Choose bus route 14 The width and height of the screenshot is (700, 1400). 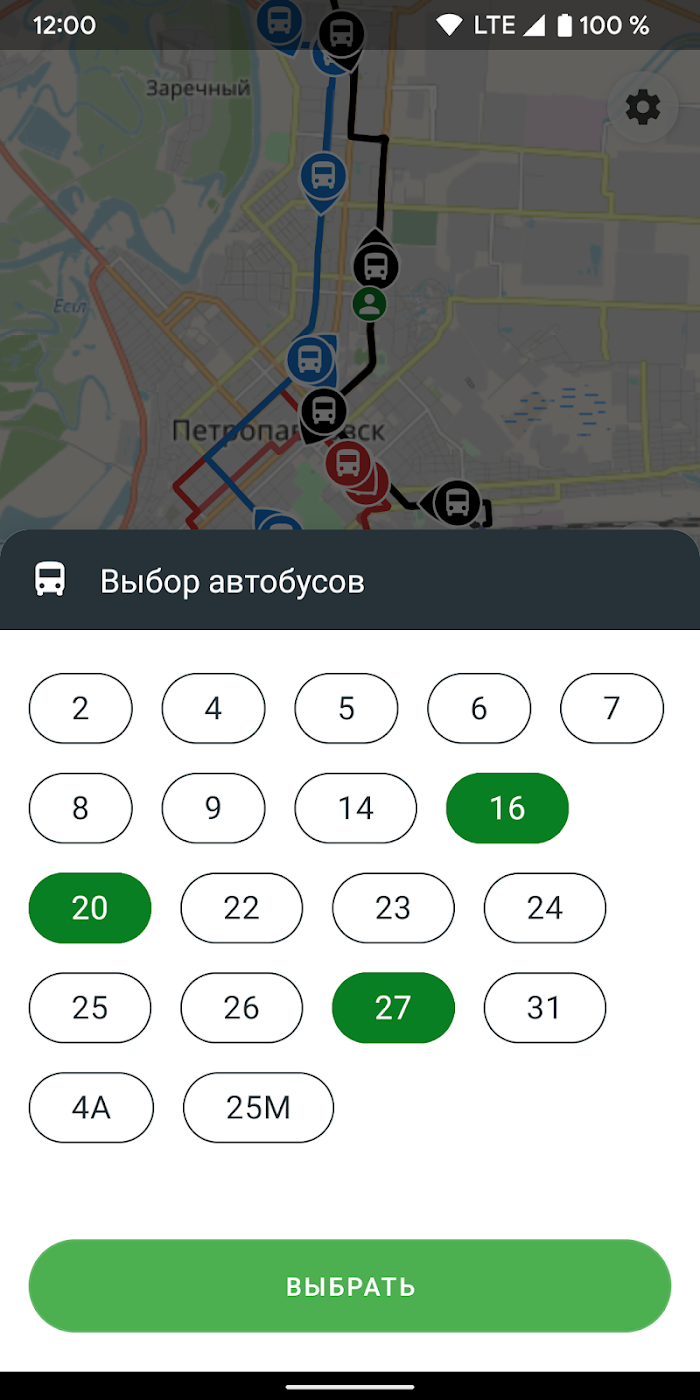tap(355, 808)
